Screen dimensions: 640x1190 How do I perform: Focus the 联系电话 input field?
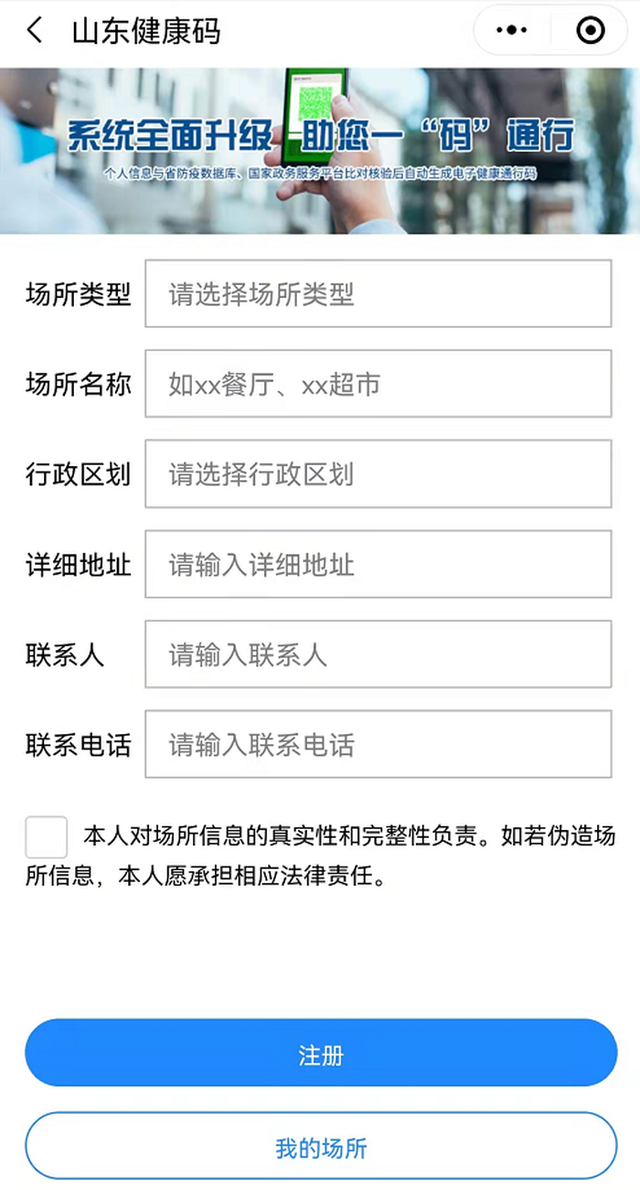(378, 744)
